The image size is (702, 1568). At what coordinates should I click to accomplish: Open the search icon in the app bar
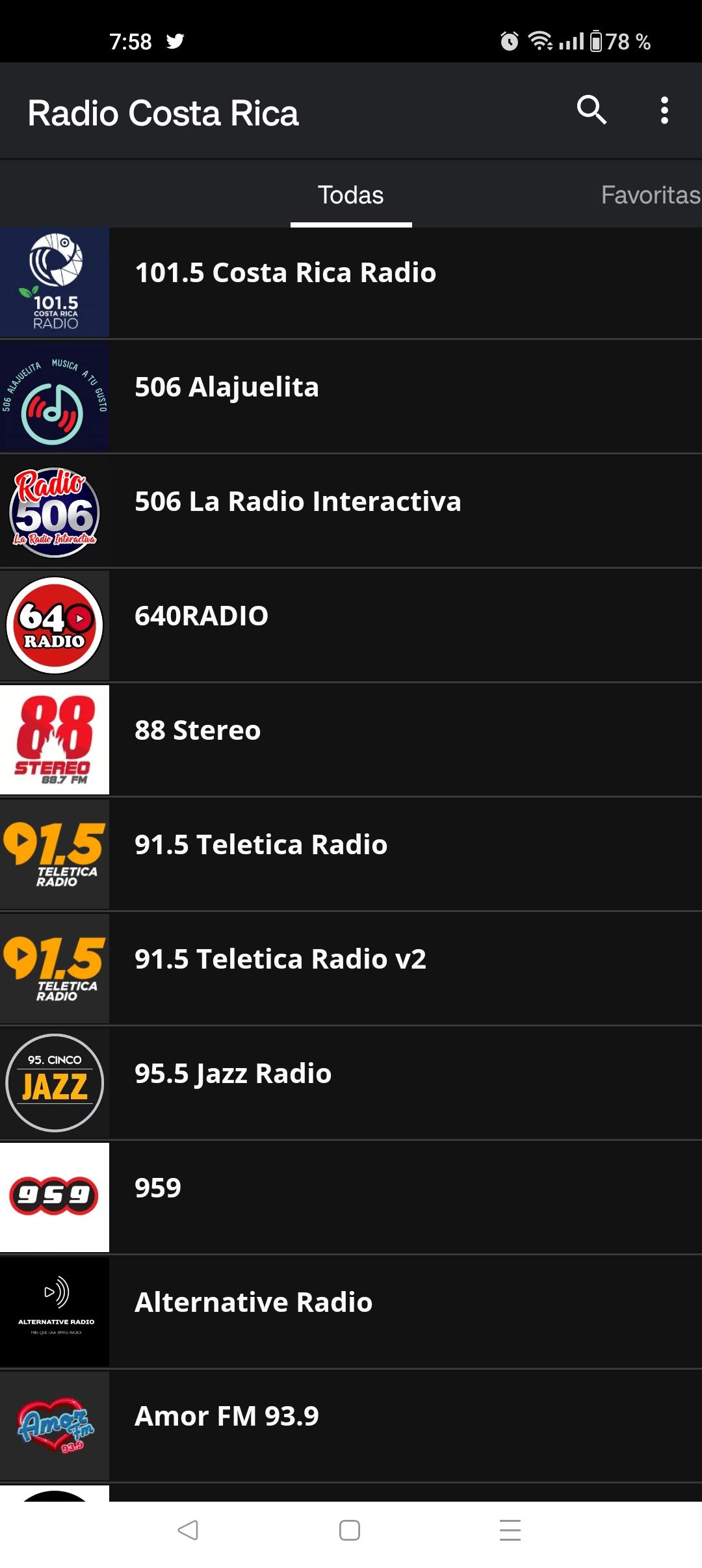coord(591,110)
